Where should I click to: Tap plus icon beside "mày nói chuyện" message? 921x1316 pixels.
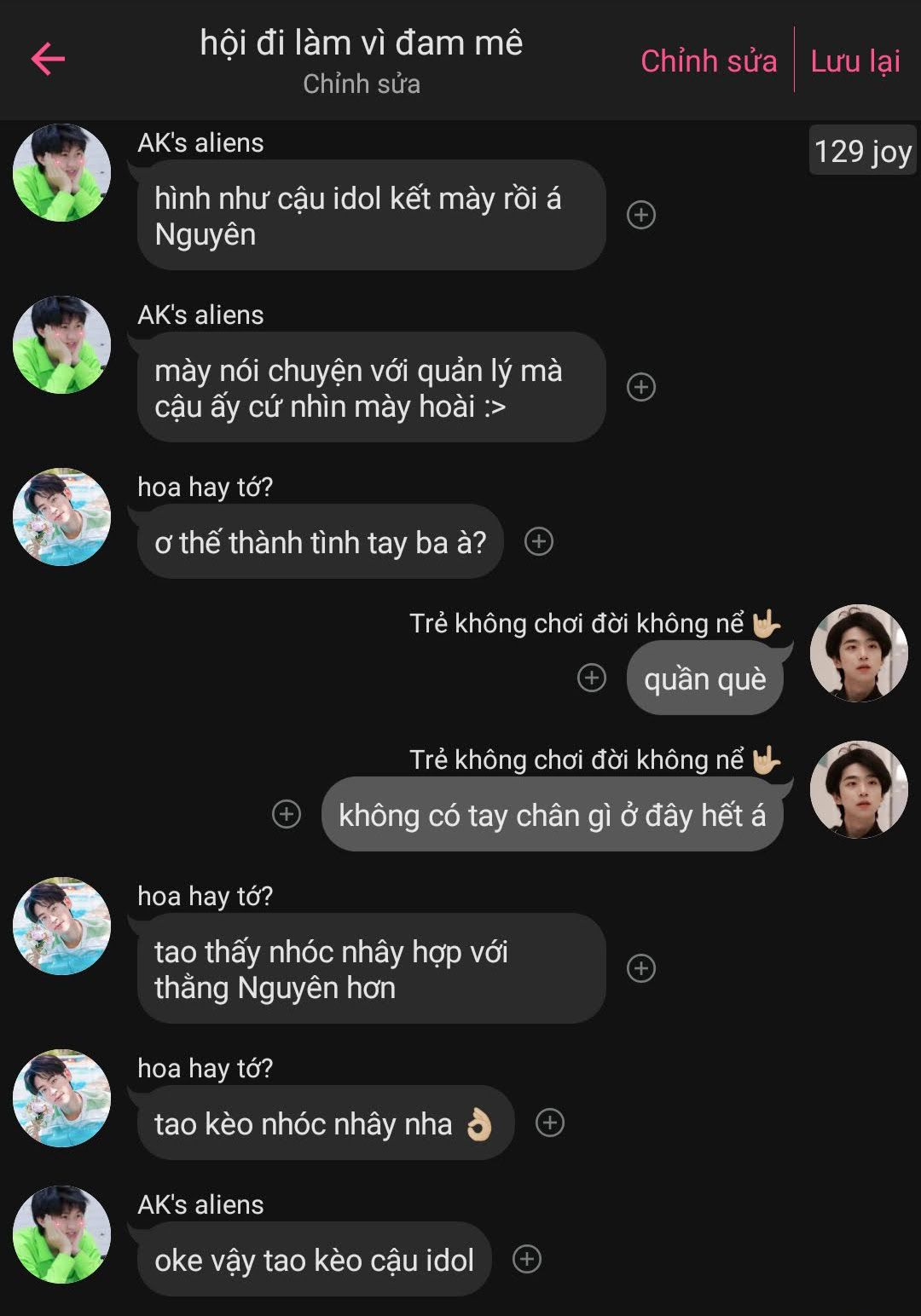pos(641,387)
